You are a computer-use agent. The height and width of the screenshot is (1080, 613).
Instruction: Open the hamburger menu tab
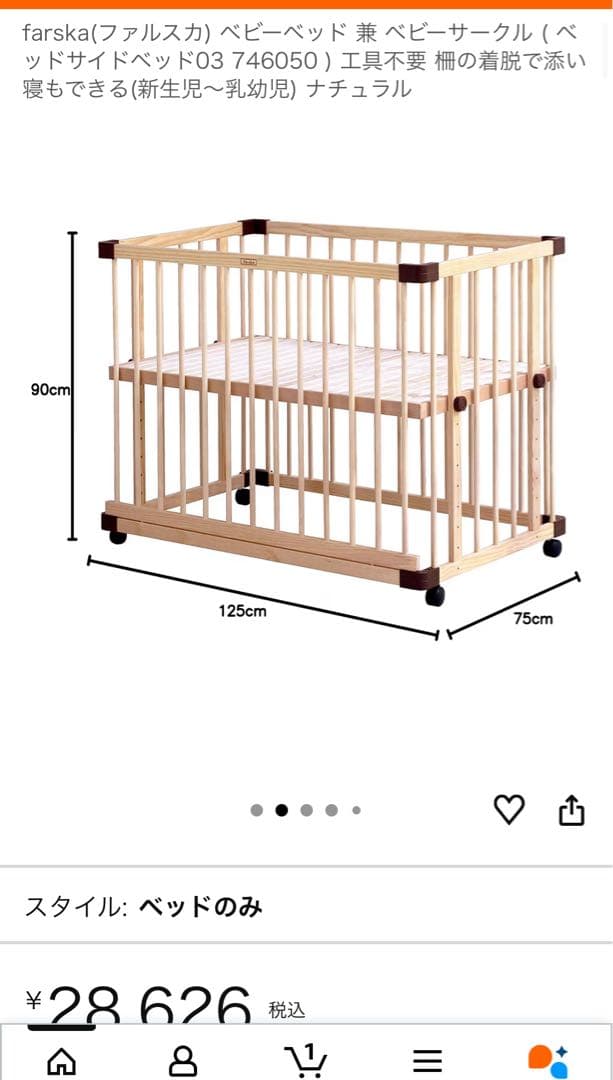point(428,1059)
